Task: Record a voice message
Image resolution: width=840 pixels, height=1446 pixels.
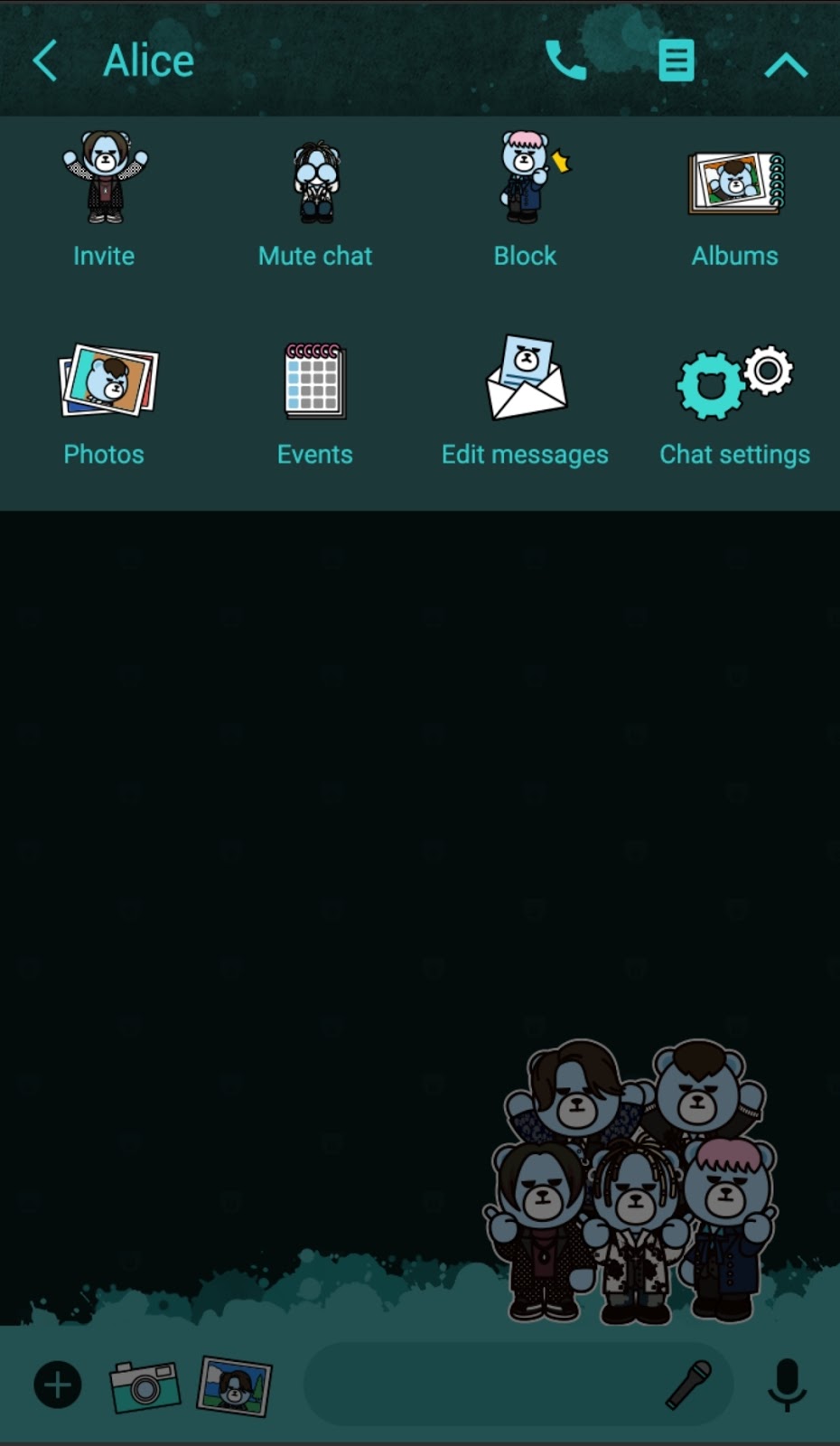Action: click(x=787, y=1385)
